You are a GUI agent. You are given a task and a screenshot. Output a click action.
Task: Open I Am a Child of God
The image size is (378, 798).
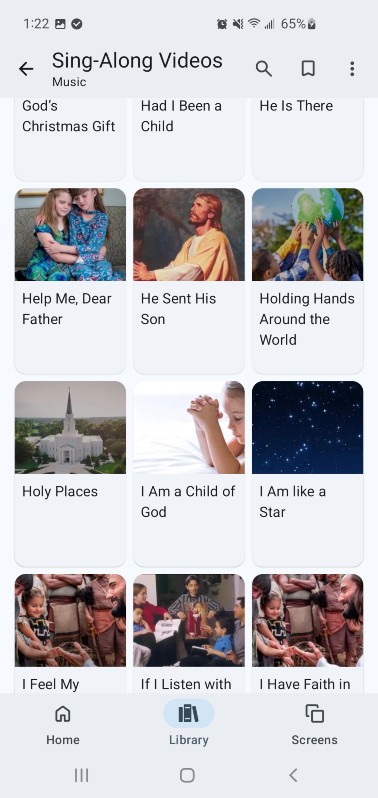(x=189, y=474)
